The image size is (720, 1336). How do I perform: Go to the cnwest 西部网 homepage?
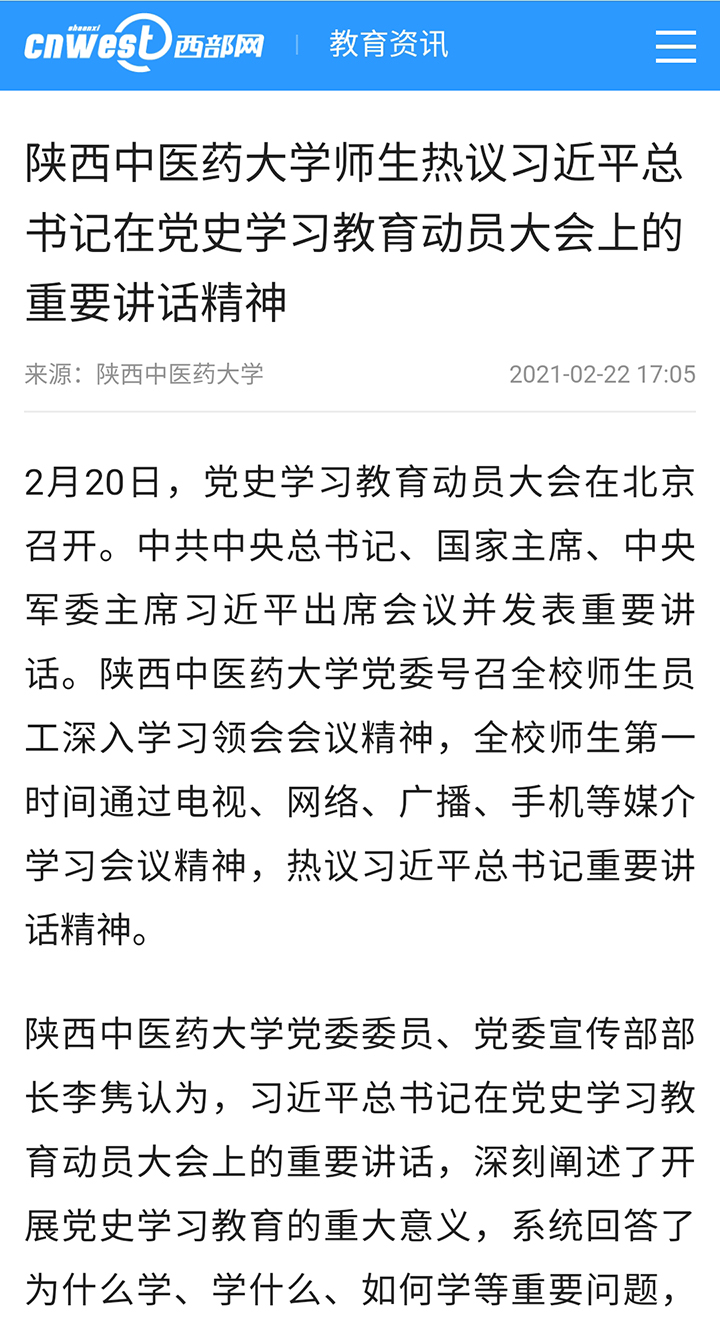pyautogui.click(x=143, y=43)
